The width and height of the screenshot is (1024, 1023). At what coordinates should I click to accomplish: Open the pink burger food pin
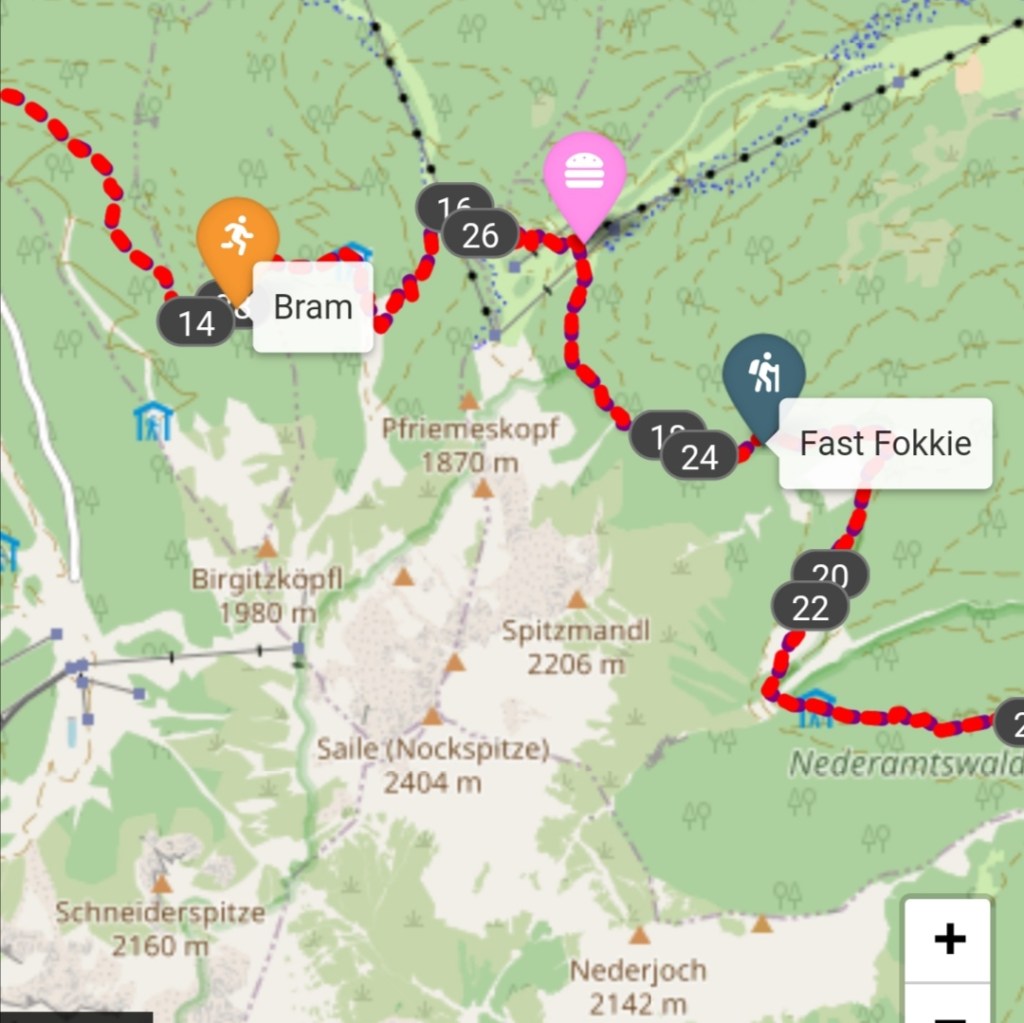(x=584, y=174)
